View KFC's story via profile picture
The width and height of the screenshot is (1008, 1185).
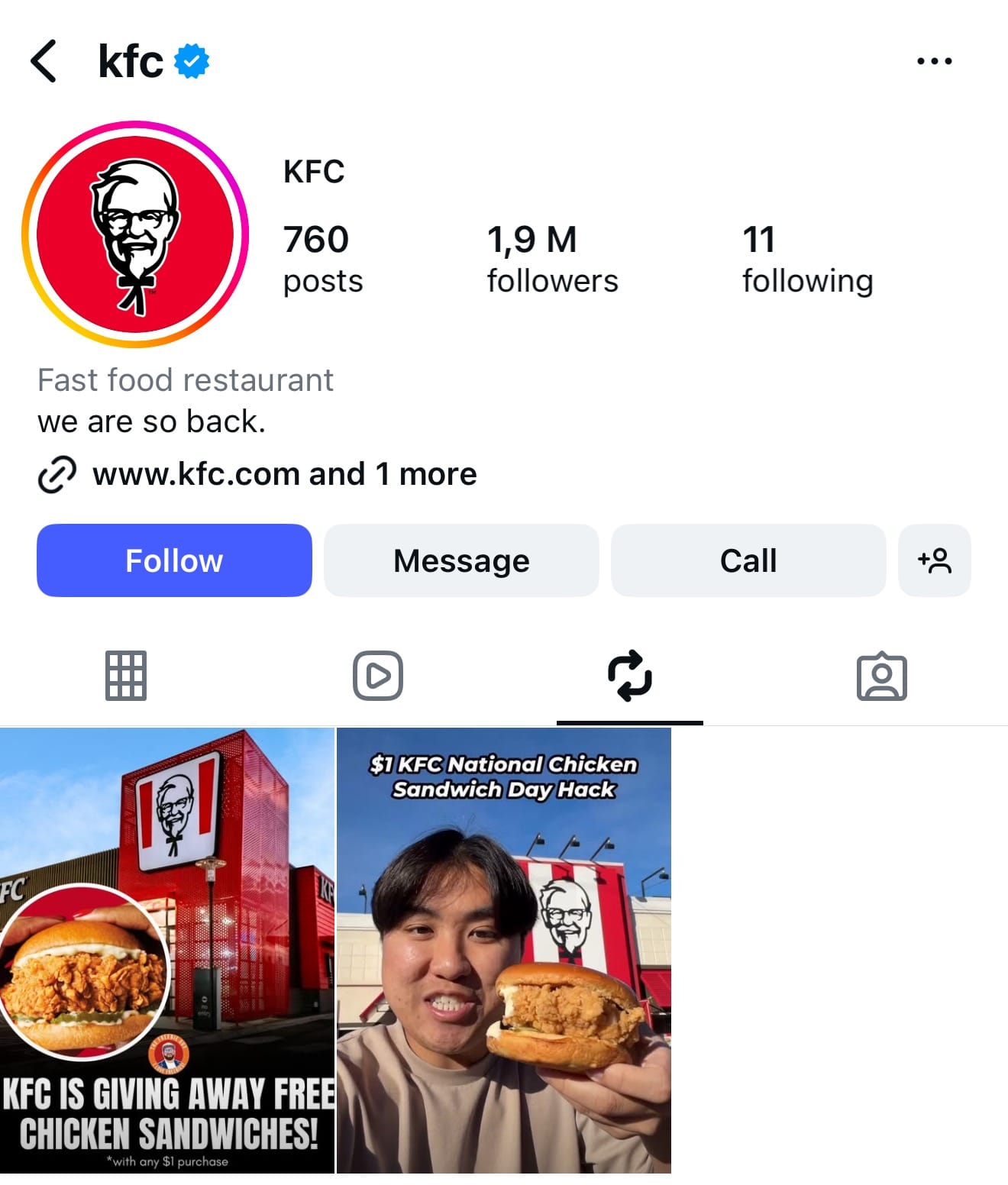pos(135,234)
